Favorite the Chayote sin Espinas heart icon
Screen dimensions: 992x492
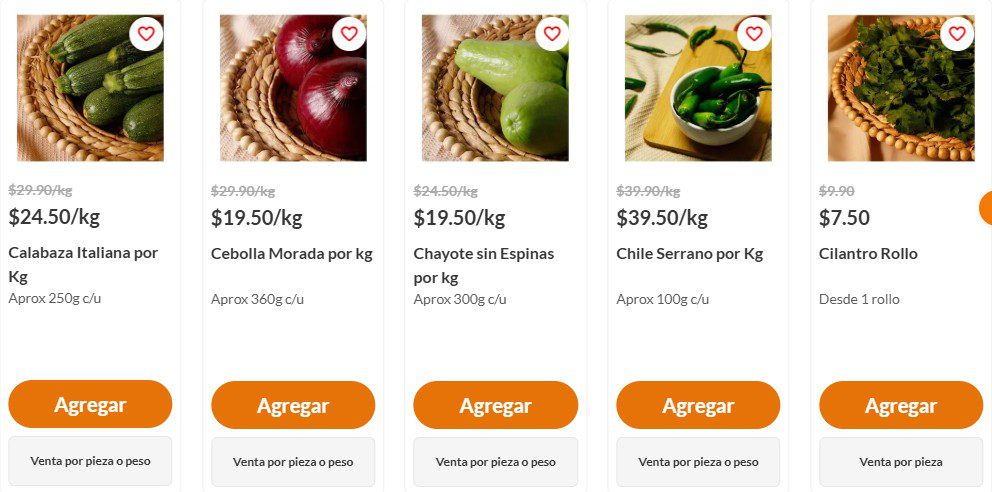coord(552,34)
